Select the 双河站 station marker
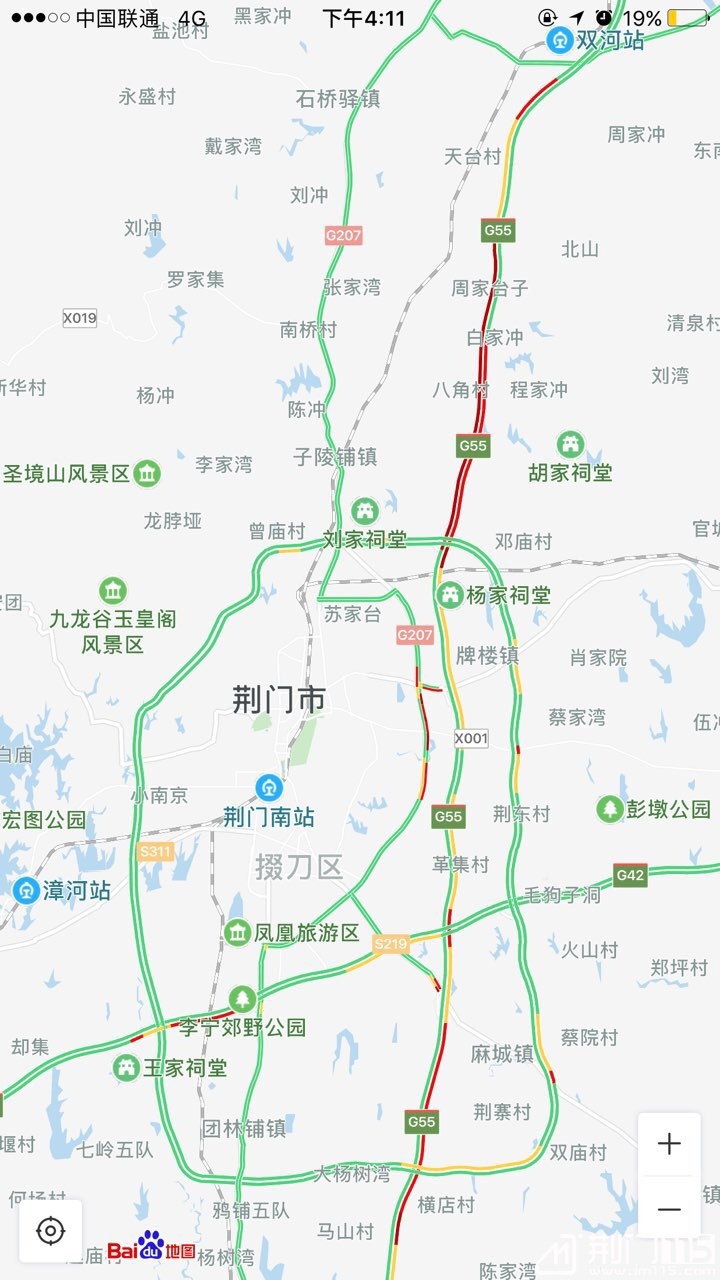Image resolution: width=720 pixels, height=1280 pixels. [x=560, y=40]
